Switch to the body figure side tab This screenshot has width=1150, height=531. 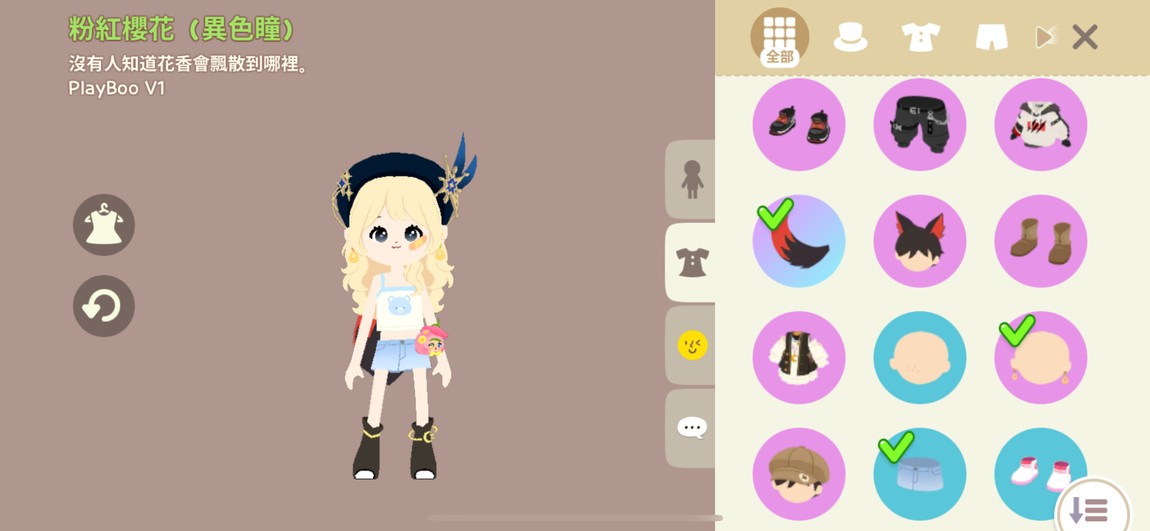click(x=691, y=180)
